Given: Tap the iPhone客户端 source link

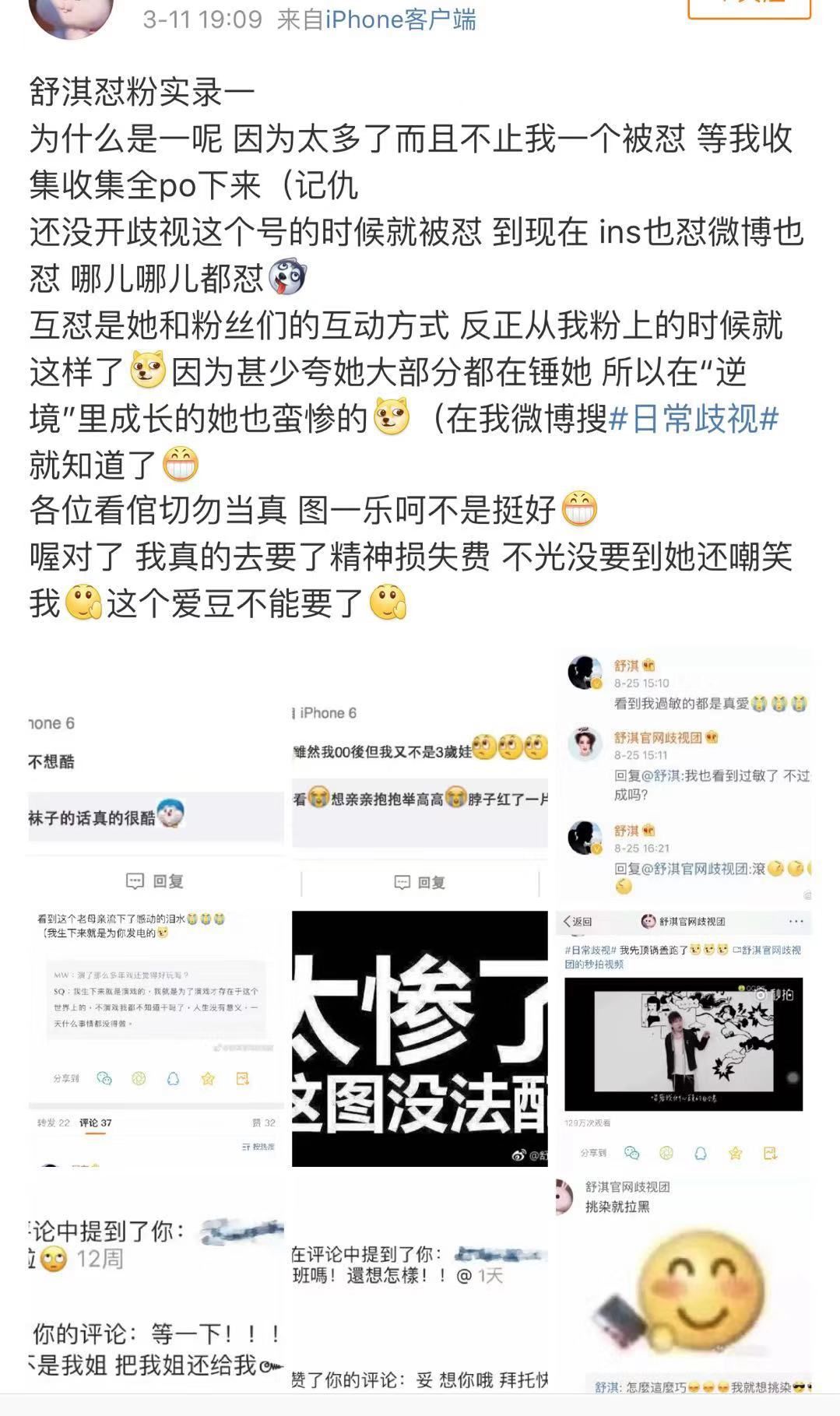Looking at the screenshot, I should pos(400,19).
